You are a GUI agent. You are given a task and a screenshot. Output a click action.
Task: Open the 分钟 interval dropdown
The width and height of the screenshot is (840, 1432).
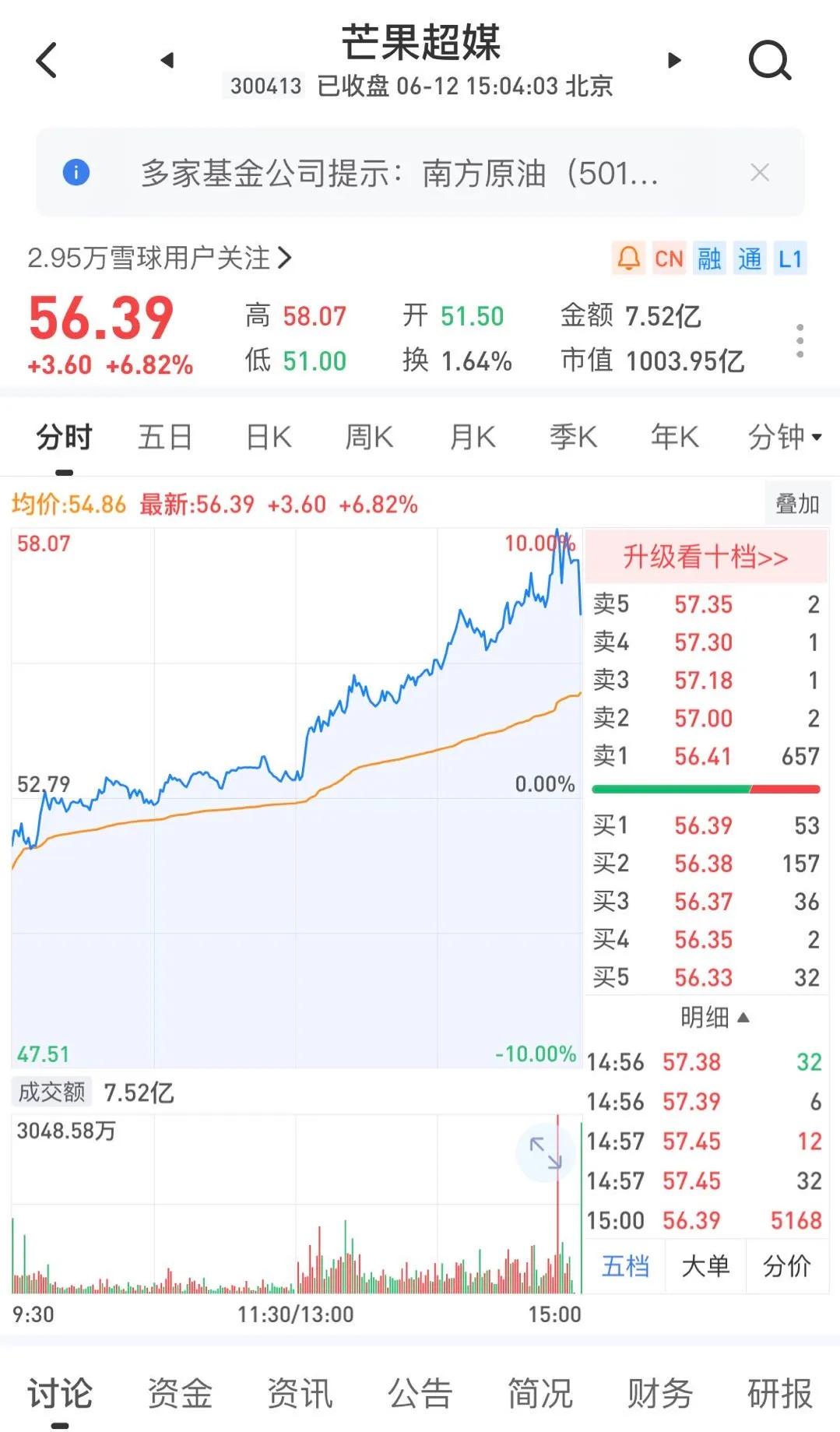[x=784, y=437]
